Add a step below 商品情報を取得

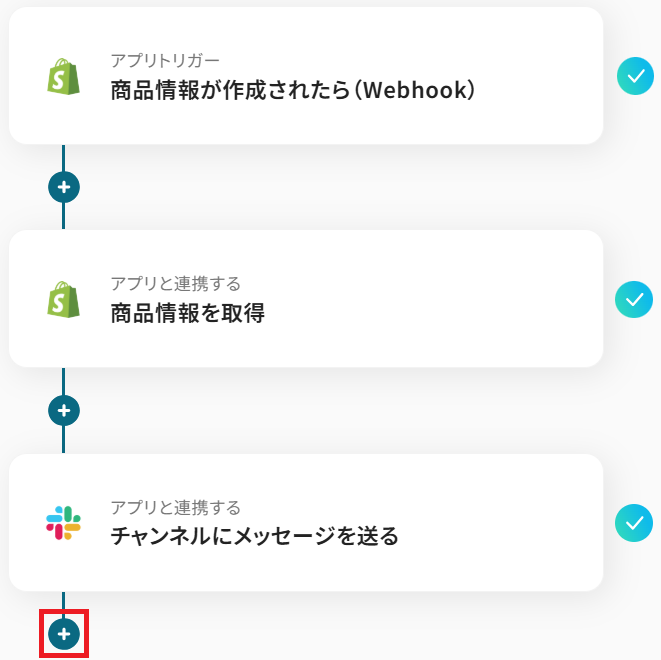(64, 410)
